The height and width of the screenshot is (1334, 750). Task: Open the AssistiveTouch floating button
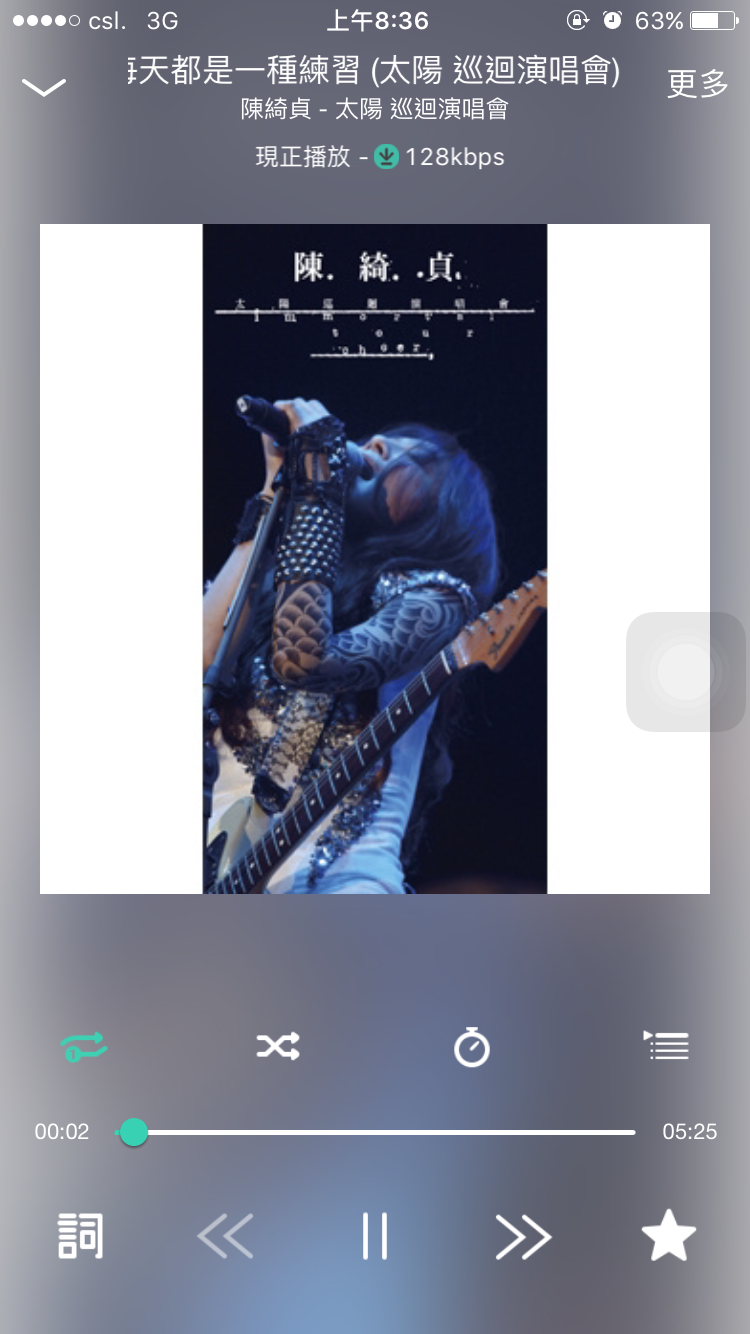[686, 671]
